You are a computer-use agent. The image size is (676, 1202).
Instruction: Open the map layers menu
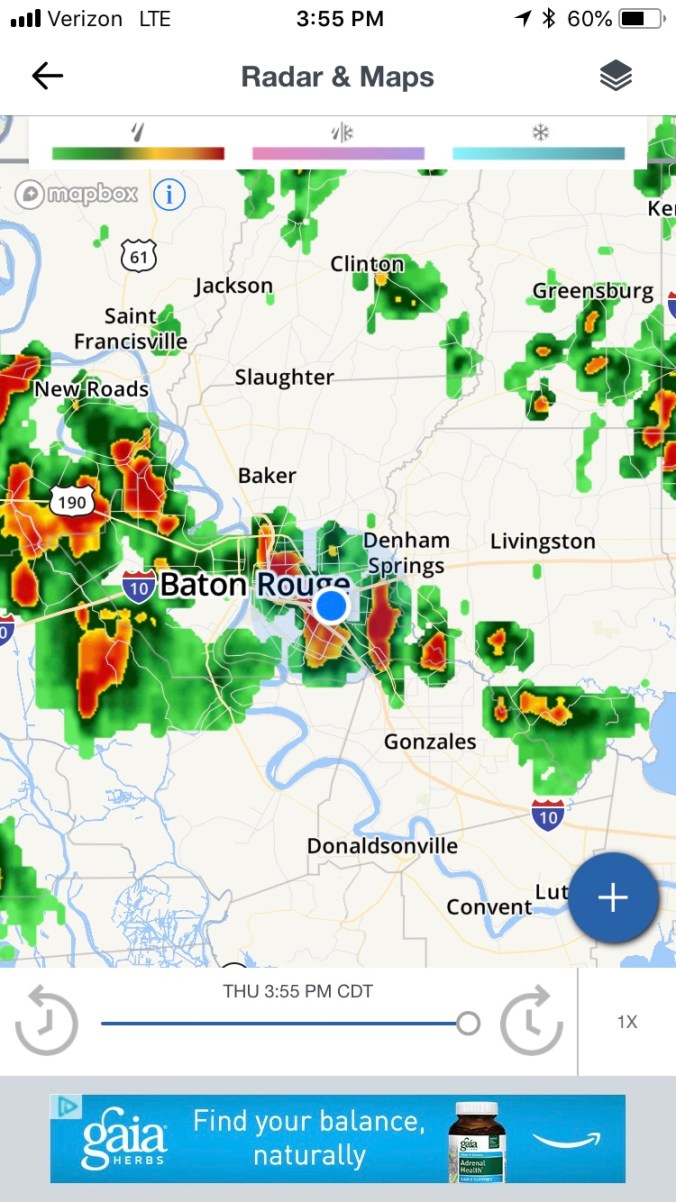(x=616, y=76)
